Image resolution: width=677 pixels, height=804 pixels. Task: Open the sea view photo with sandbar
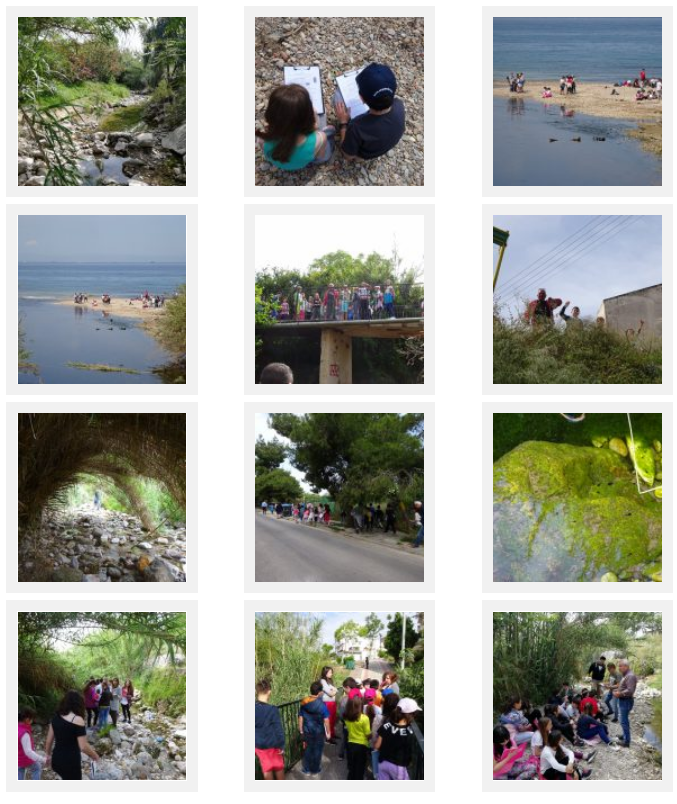click(101, 299)
